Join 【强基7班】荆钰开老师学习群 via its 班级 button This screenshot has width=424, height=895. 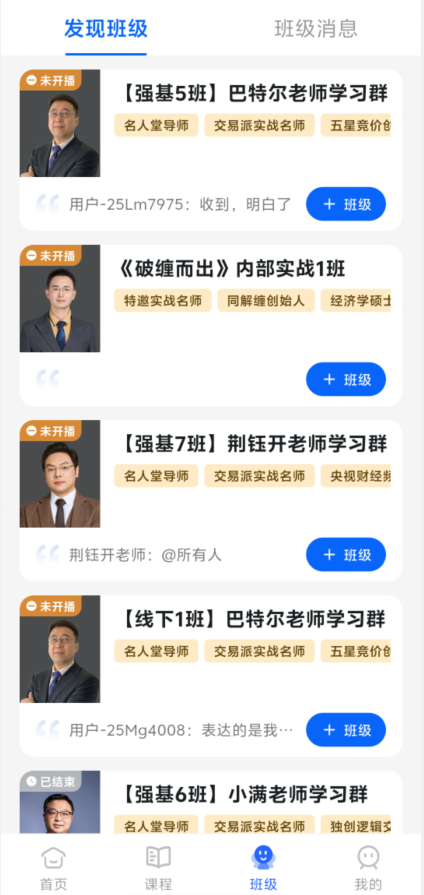point(346,554)
